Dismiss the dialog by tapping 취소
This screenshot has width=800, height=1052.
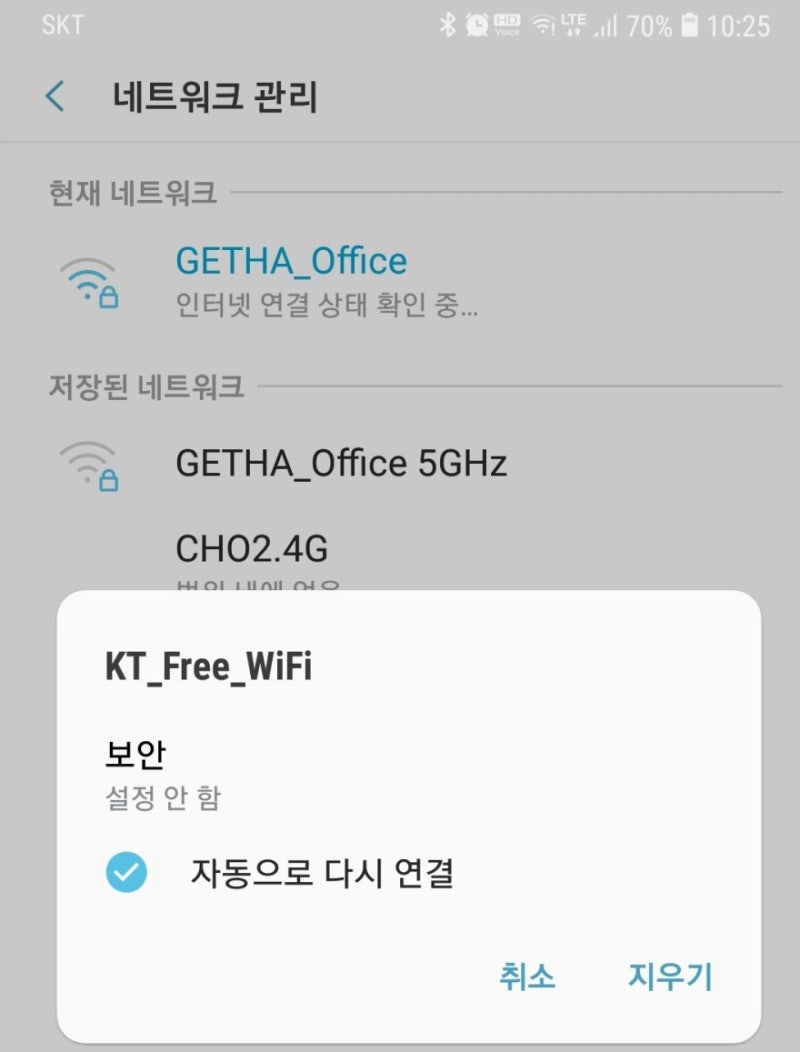tap(527, 977)
